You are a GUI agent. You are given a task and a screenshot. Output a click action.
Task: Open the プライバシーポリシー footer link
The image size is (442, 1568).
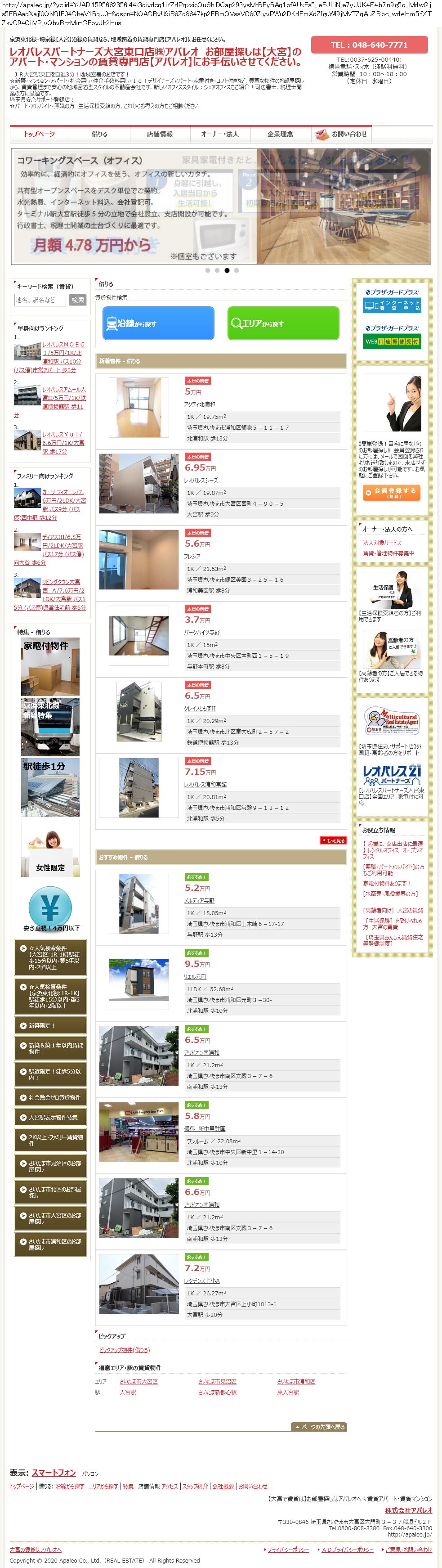click(x=288, y=1550)
